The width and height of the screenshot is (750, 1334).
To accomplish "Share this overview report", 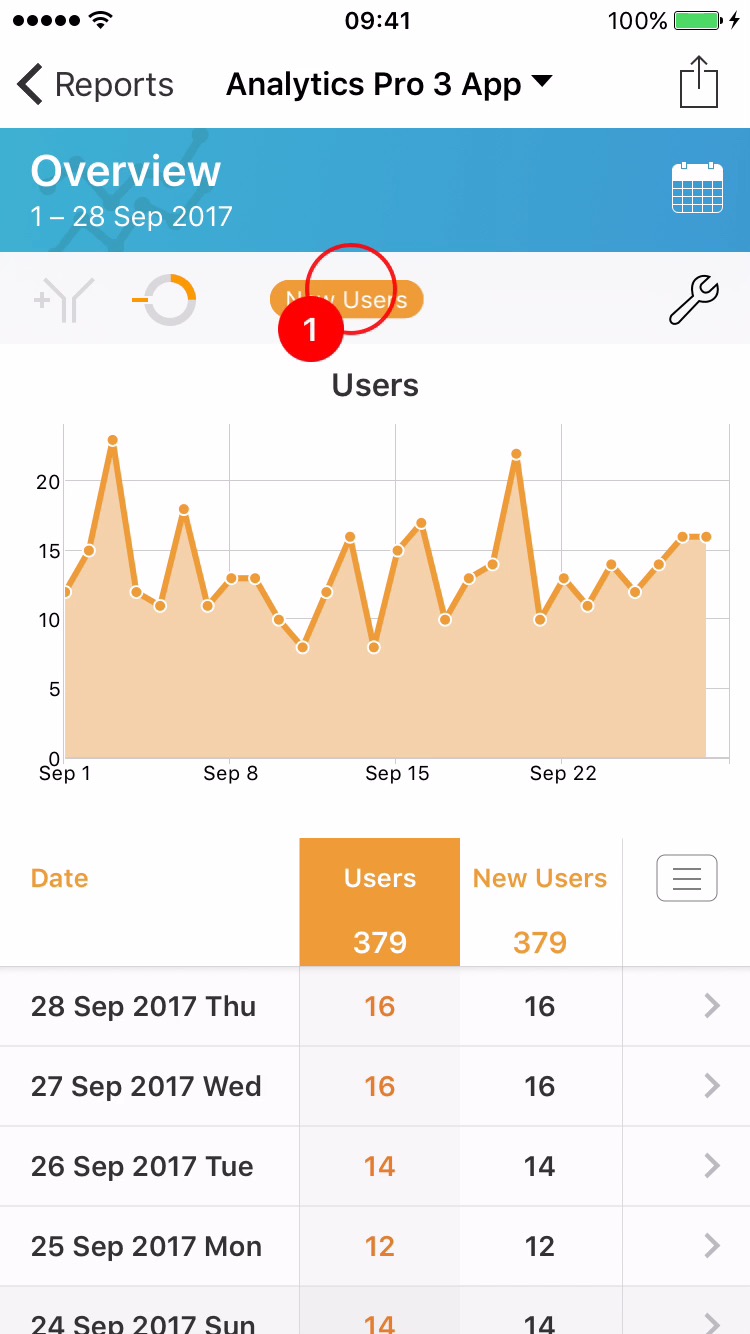I will (699, 83).
